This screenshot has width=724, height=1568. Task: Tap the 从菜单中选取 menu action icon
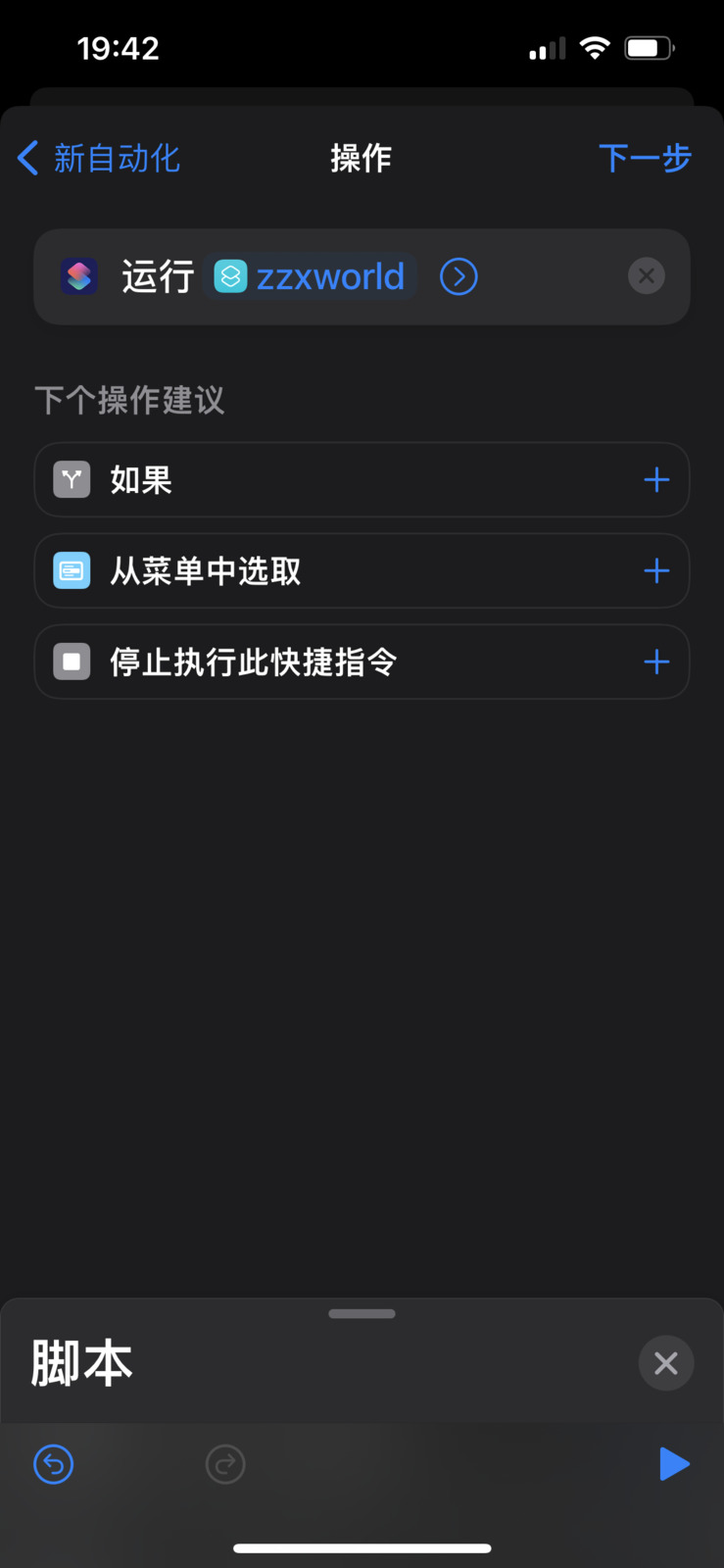[x=71, y=570]
